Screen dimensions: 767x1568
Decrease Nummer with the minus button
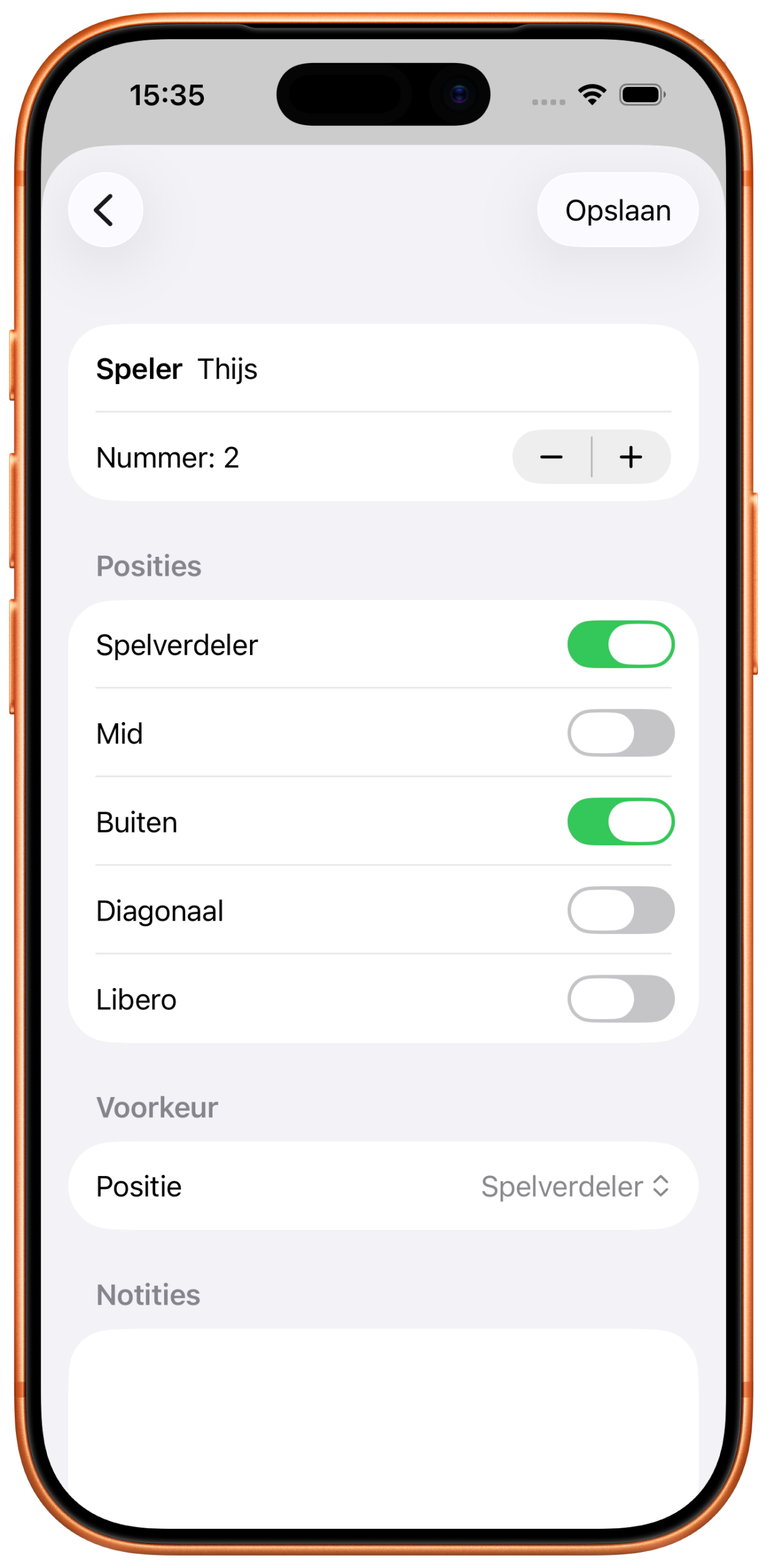551,457
